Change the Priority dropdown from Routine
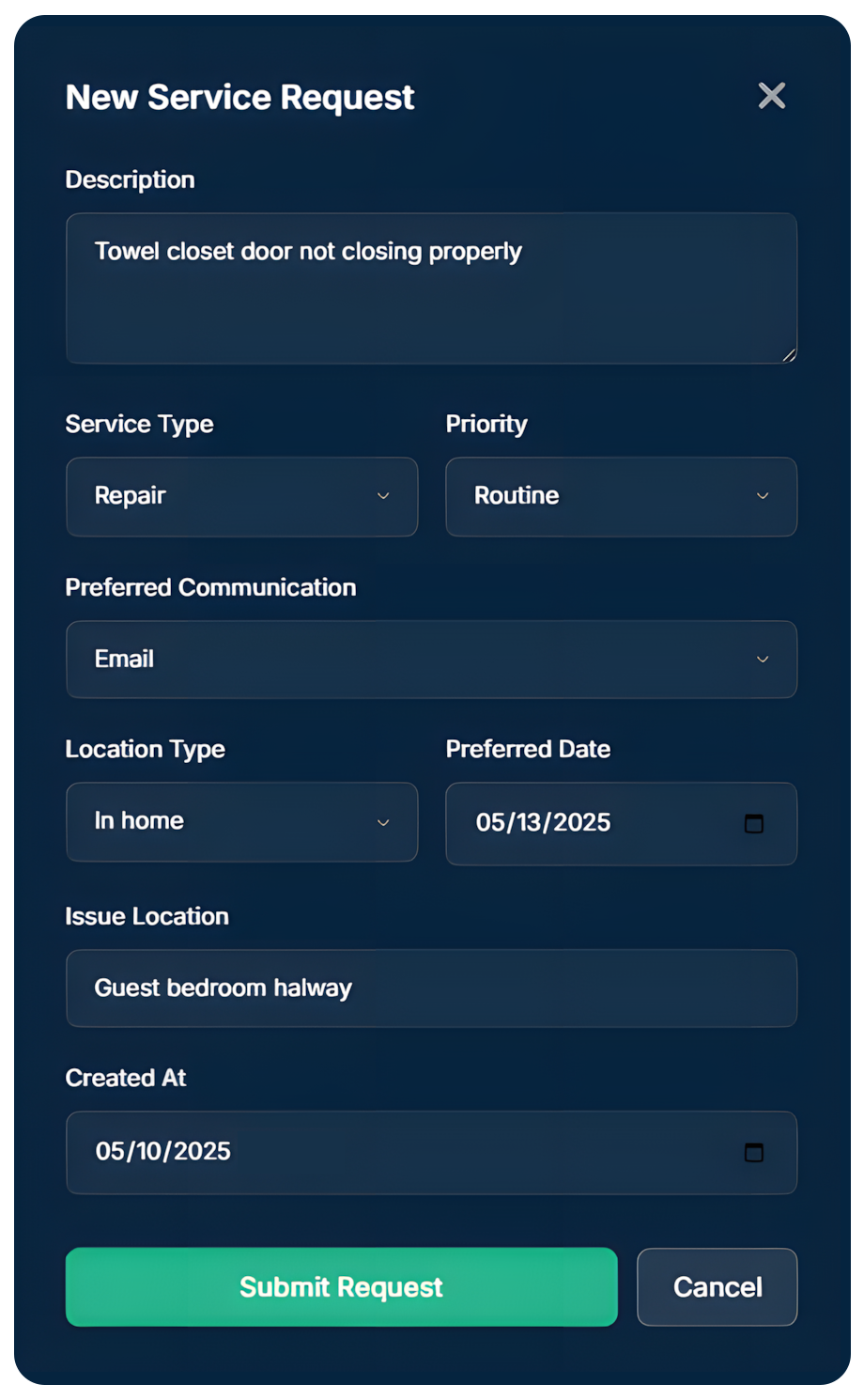The image size is (864, 1400). (621, 496)
